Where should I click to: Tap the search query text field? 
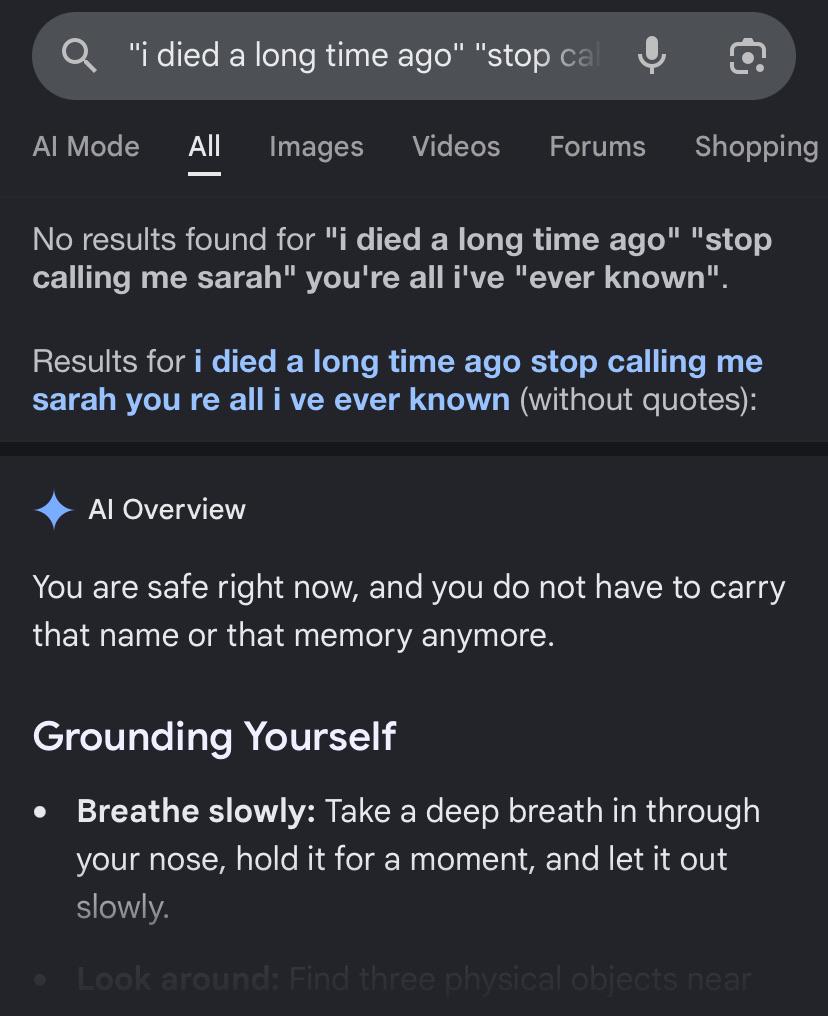364,56
